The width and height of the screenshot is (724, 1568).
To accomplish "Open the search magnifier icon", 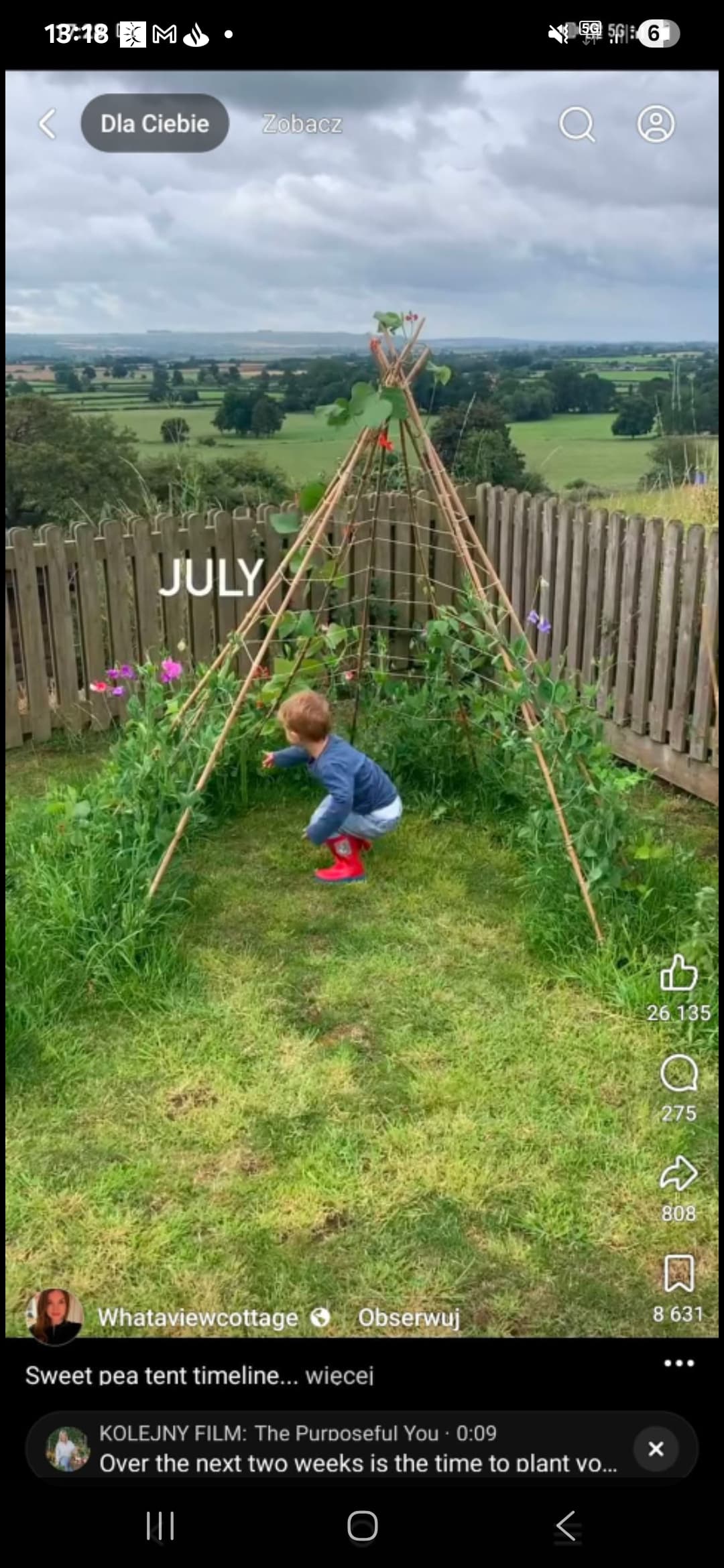I will (577, 124).
